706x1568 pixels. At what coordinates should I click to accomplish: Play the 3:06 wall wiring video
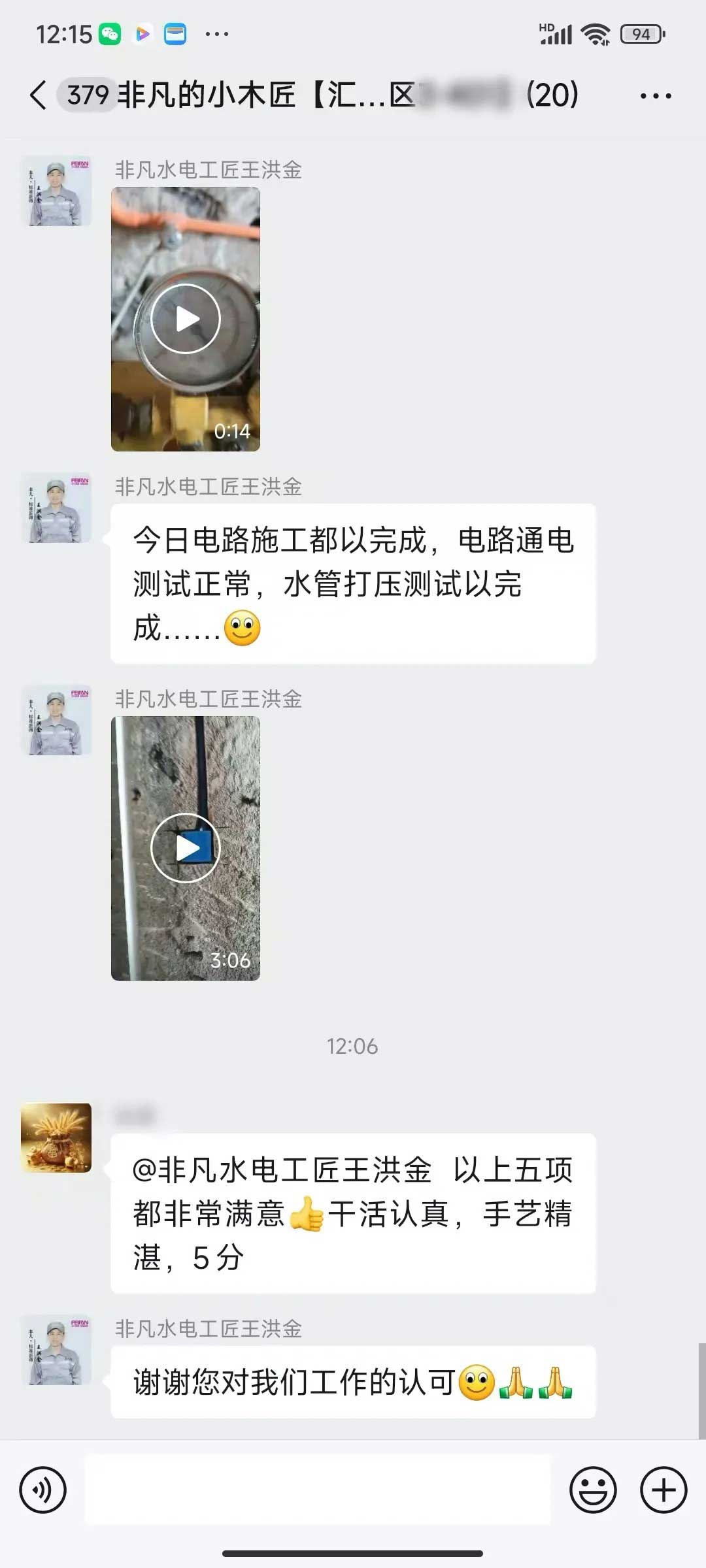pos(186,848)
